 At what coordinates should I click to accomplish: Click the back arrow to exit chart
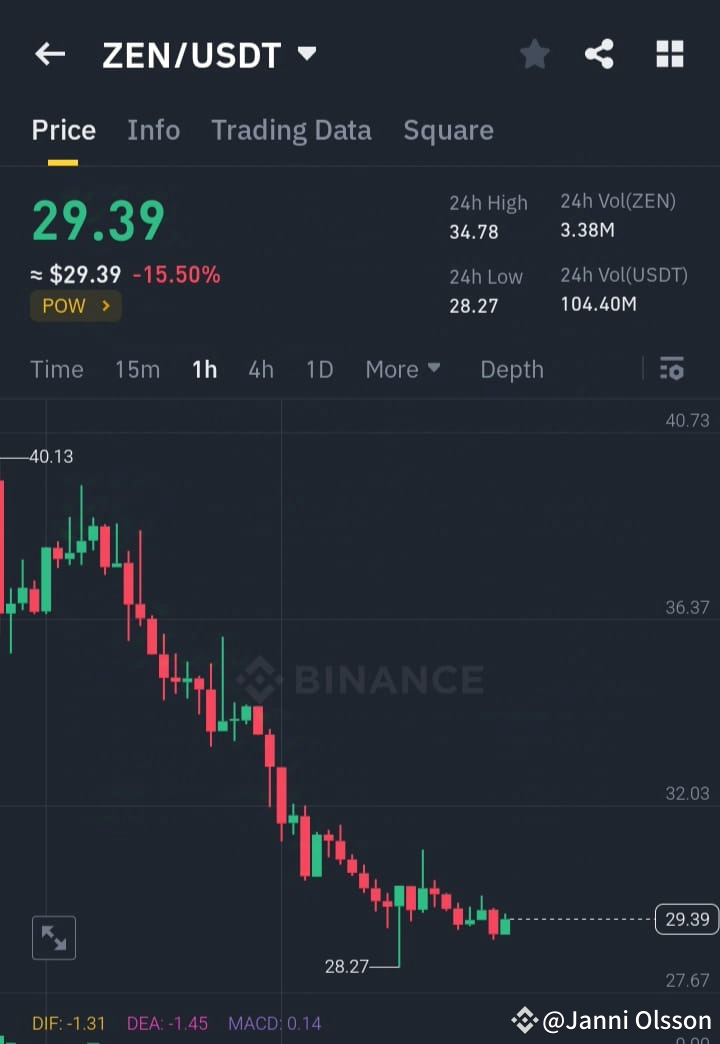point(50,54)
